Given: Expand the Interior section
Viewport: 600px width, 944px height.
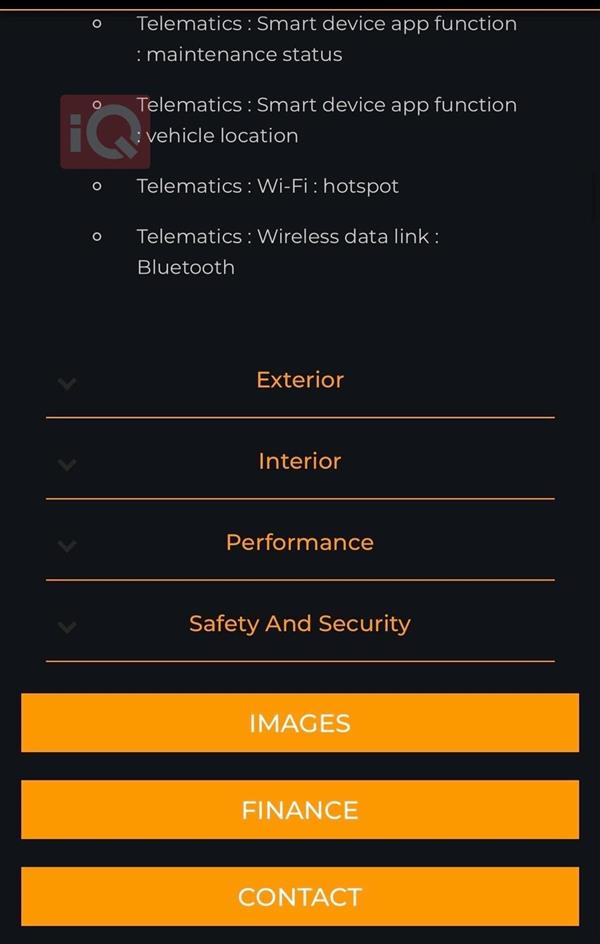Looking at the screenshot, I should click(299, 461).
